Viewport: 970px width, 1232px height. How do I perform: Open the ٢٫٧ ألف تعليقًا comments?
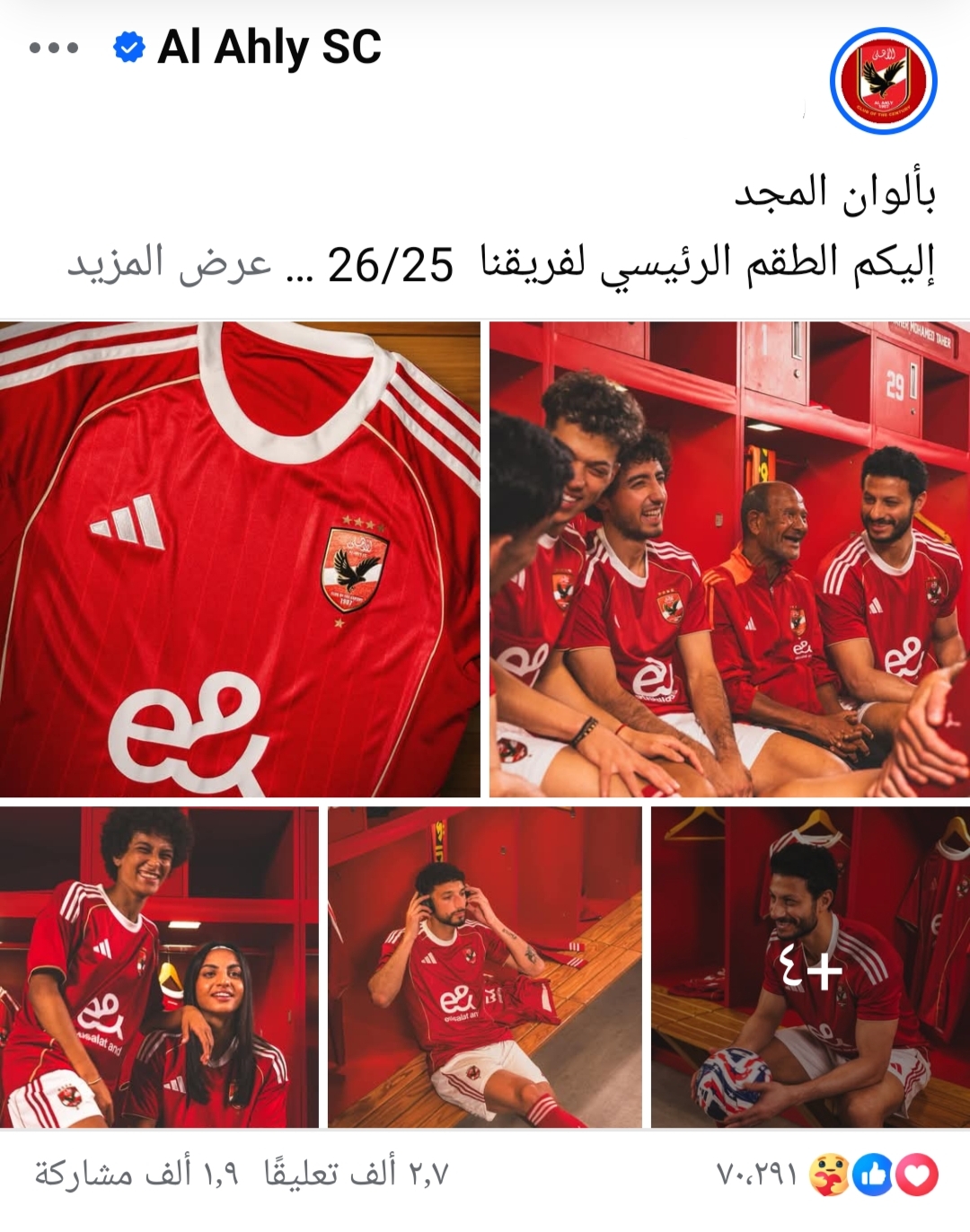click(x=356, y=1174)
